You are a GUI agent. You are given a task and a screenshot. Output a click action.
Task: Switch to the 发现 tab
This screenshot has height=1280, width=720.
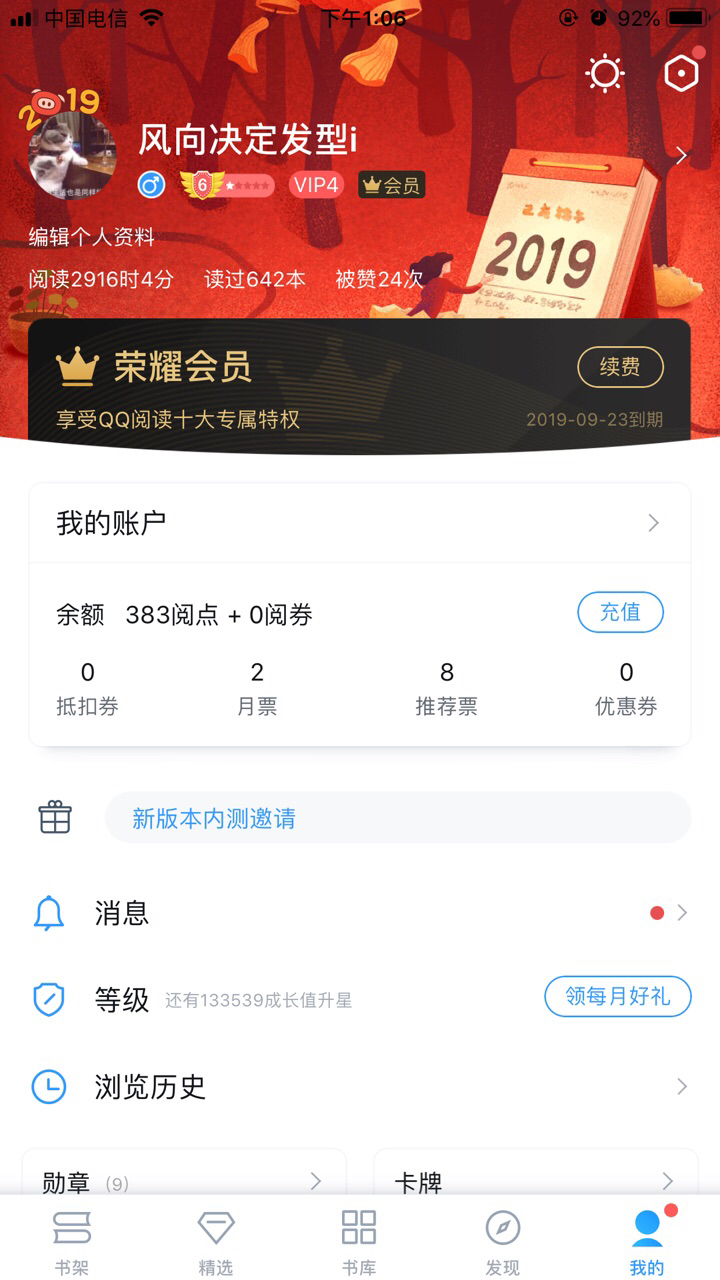point(503,1241)
